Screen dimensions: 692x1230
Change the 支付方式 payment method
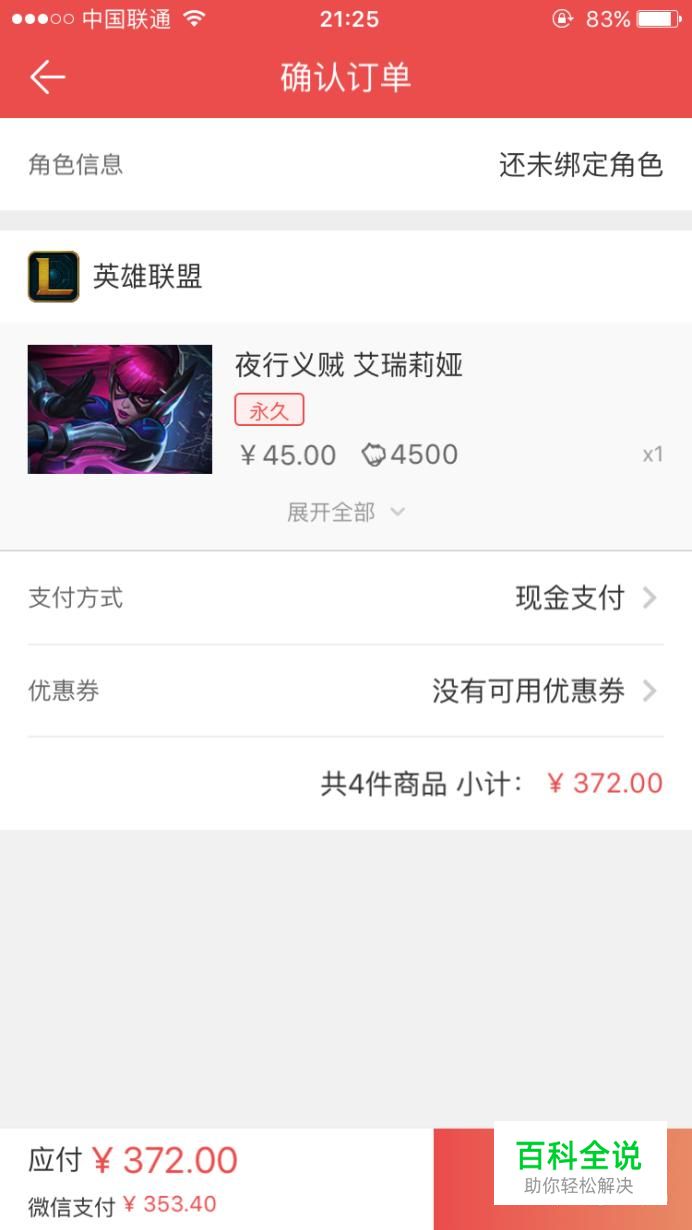coord(346,598)
